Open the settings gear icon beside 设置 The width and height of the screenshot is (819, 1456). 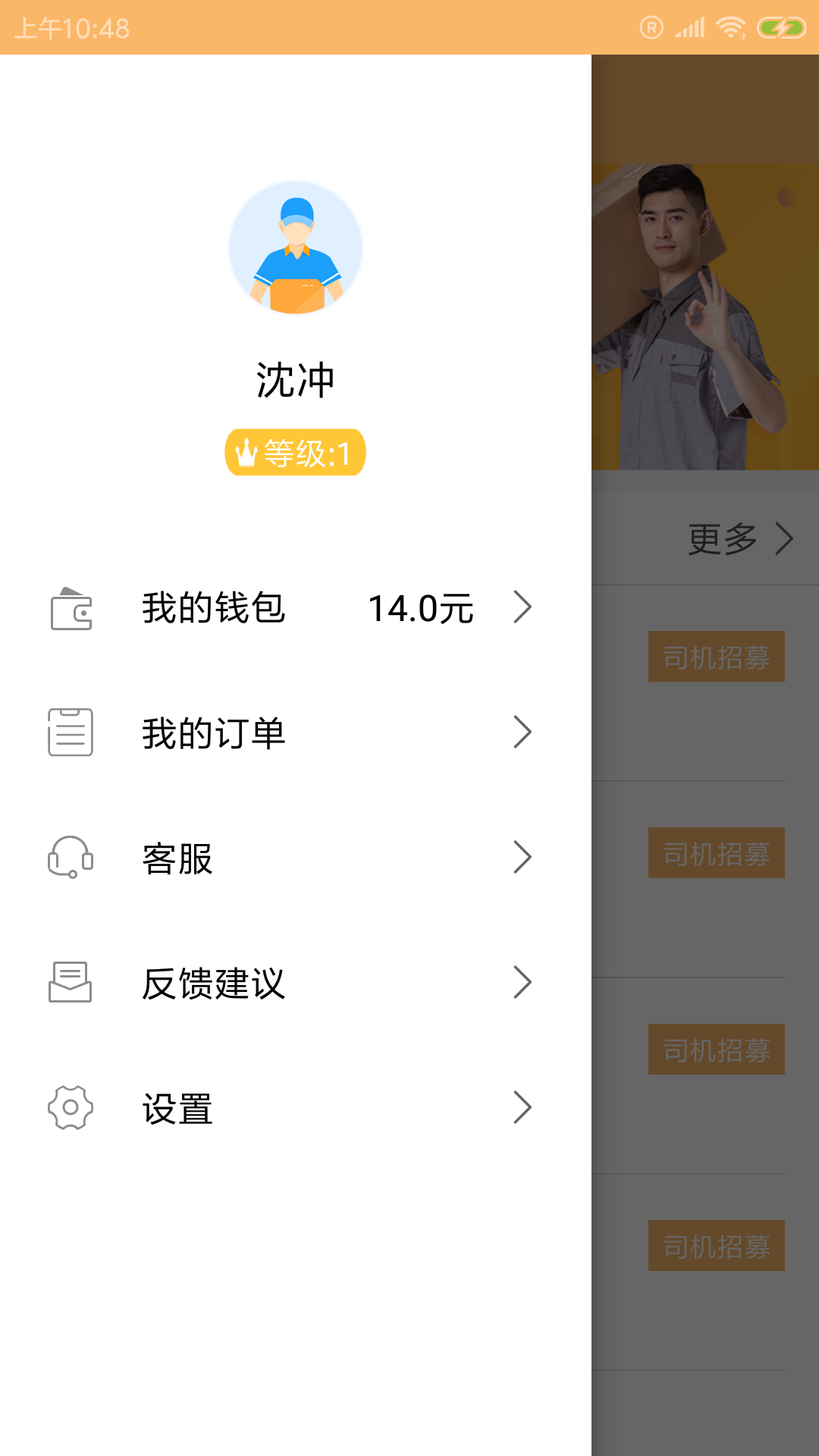[x=70, y=1108]
